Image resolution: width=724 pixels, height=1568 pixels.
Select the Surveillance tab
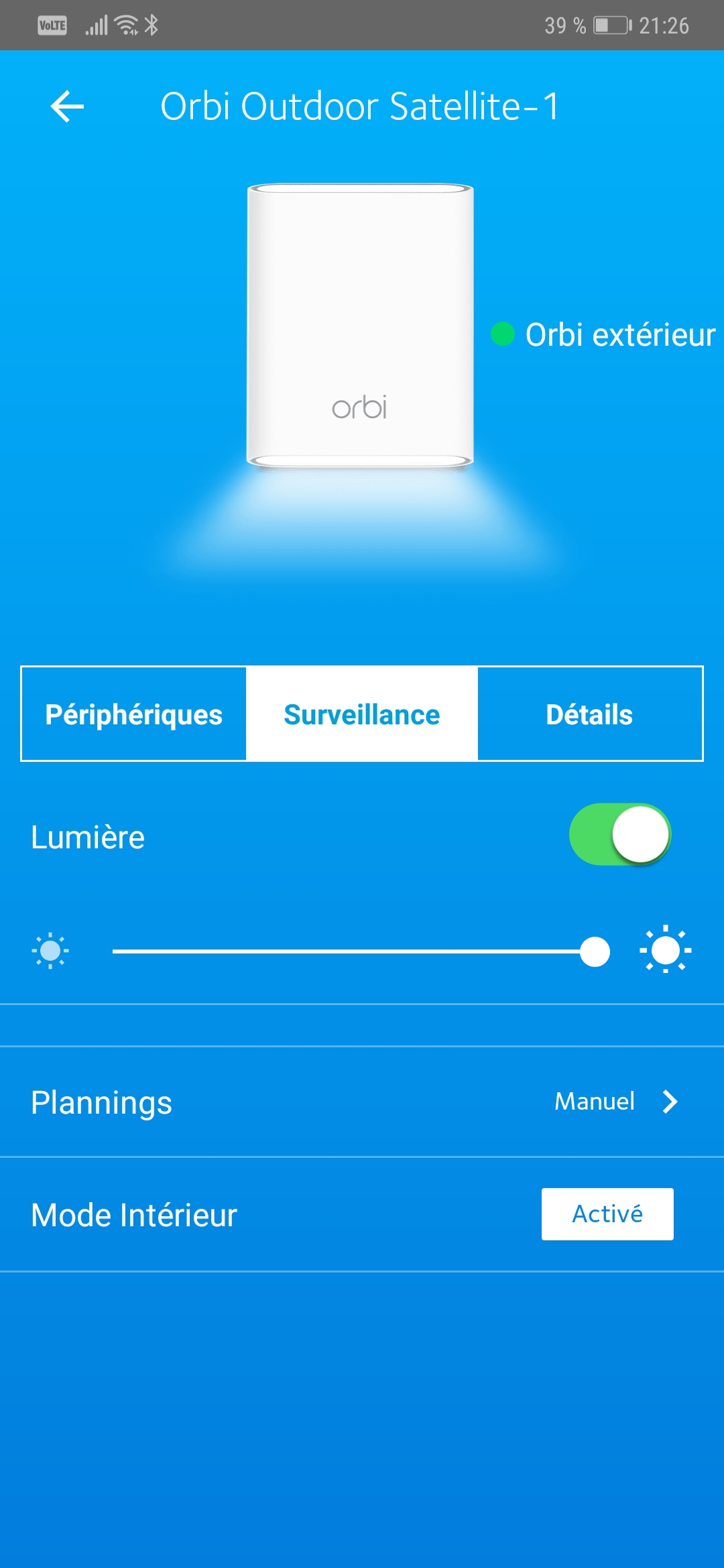pyautogui.click(x=362, y=714)
